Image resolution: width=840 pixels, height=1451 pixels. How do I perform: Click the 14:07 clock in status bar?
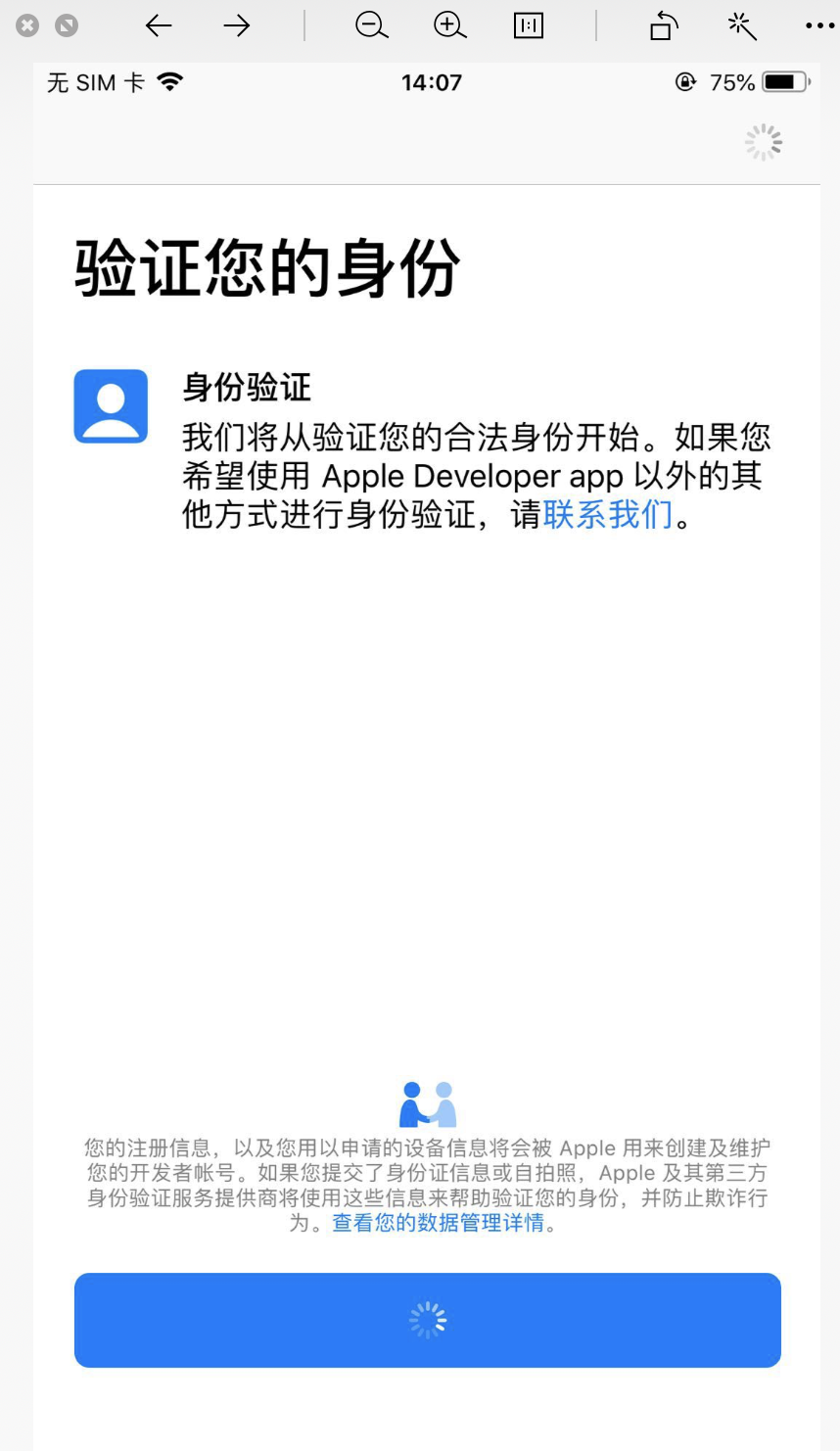(x=432, y=82)
